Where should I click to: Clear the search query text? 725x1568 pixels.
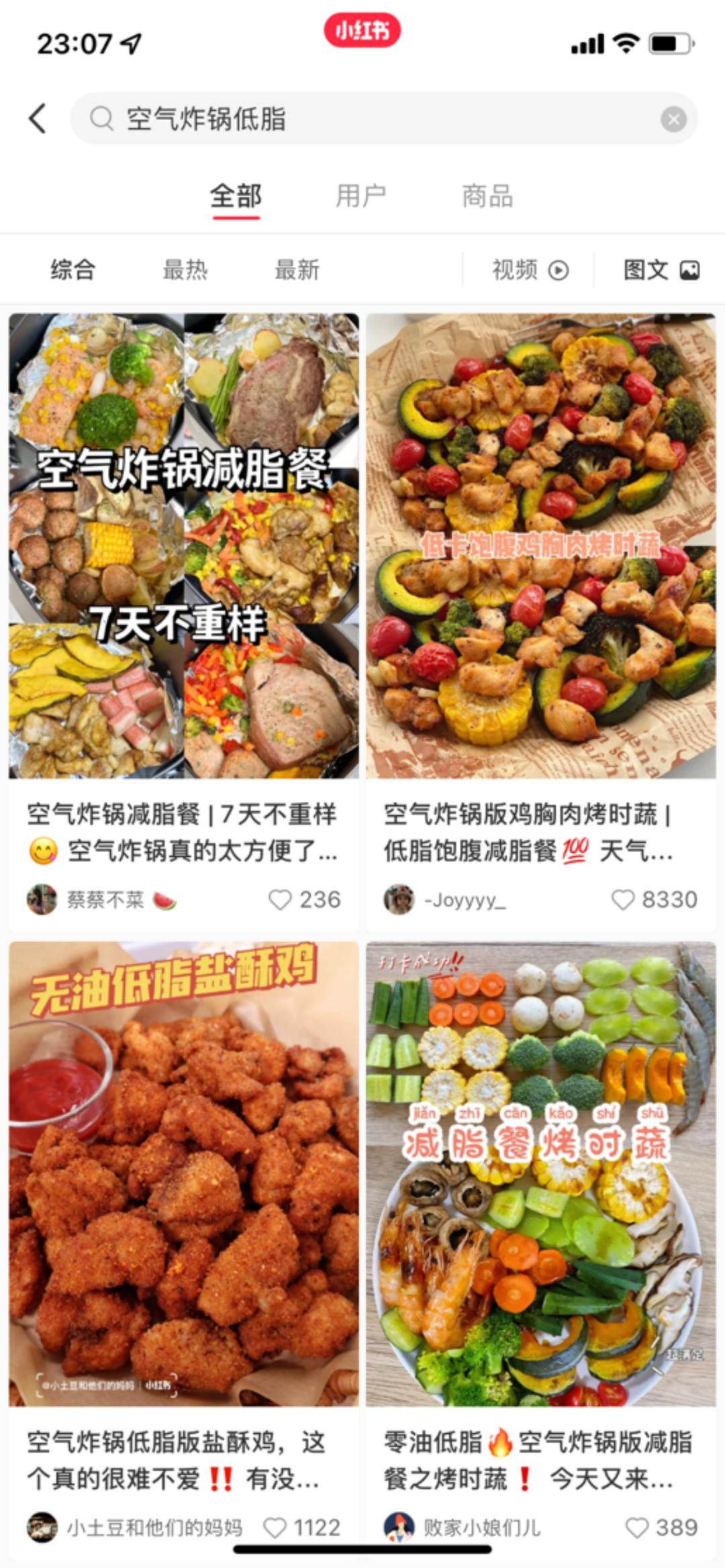(x=673, y=119)
